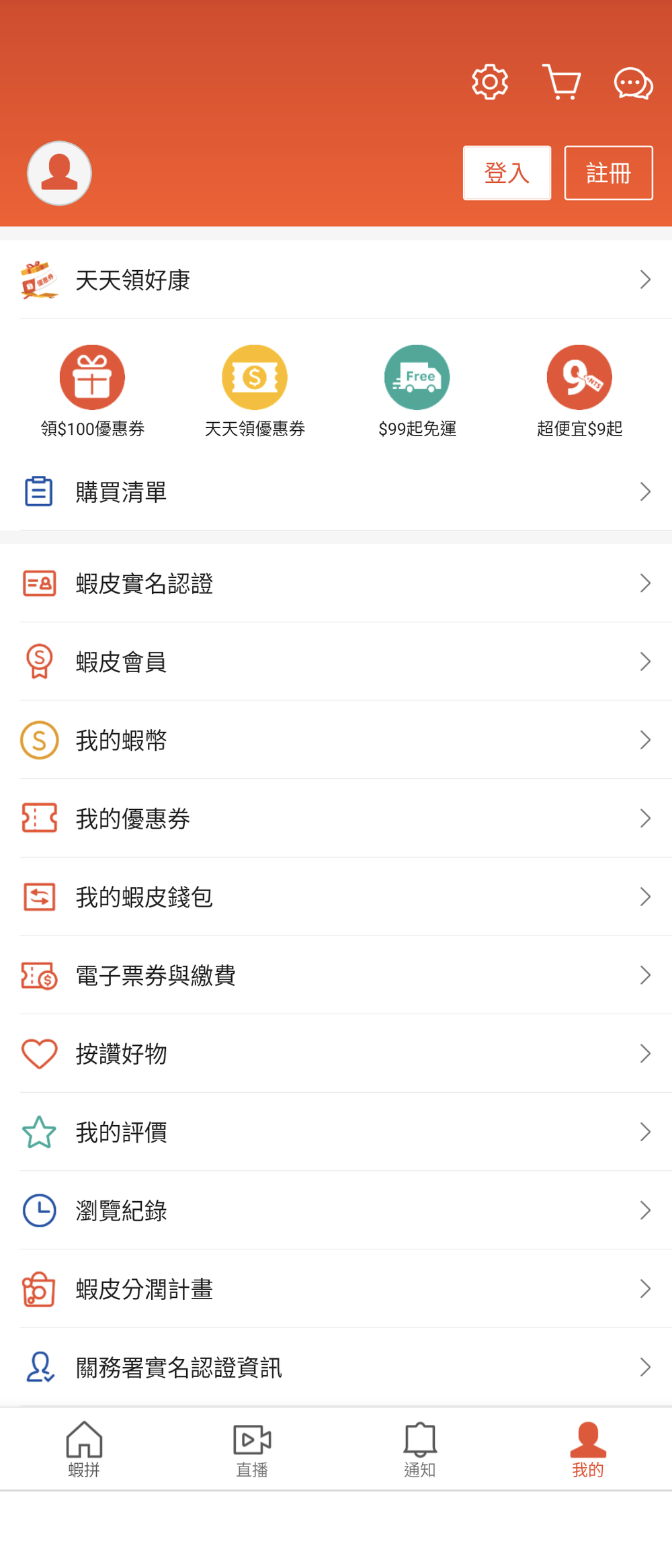Tap the profile avatar placeholder
Screen dimensions: 672x1568
tap(59, 173)
